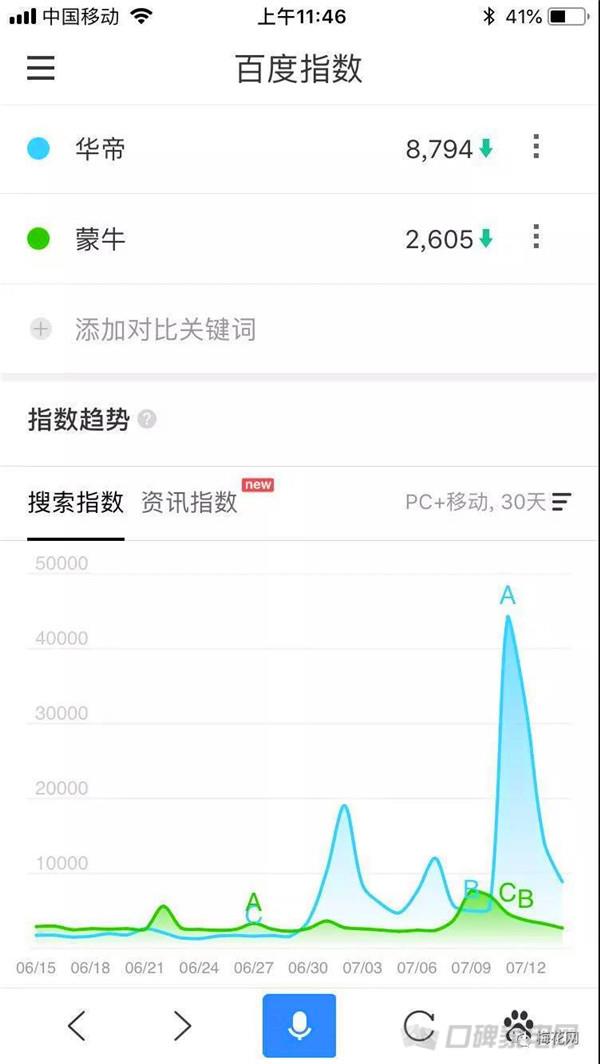Switch to the 资讯指数 tab
The image size is (600, 1064).
pos(189,502)
